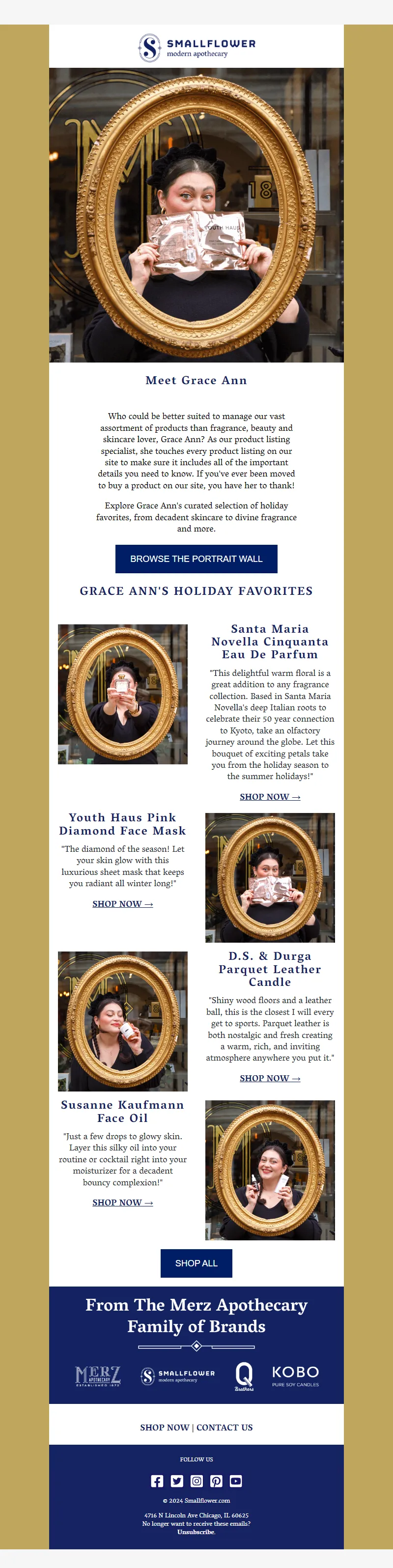This screenshot has width=393, height=1568.
Task: Tap the Browse the Portrait Wall button
Action: click(196, 558)
